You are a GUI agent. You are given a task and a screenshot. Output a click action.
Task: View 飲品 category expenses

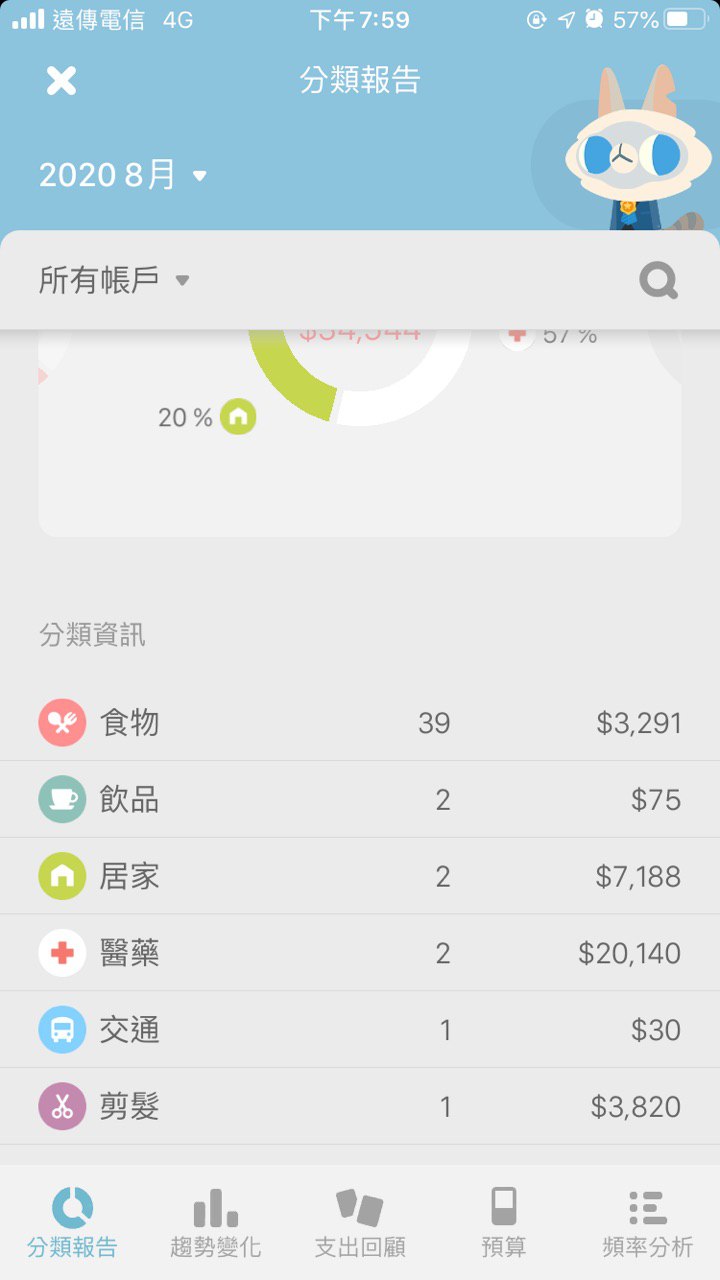click(x=360, y=800)
